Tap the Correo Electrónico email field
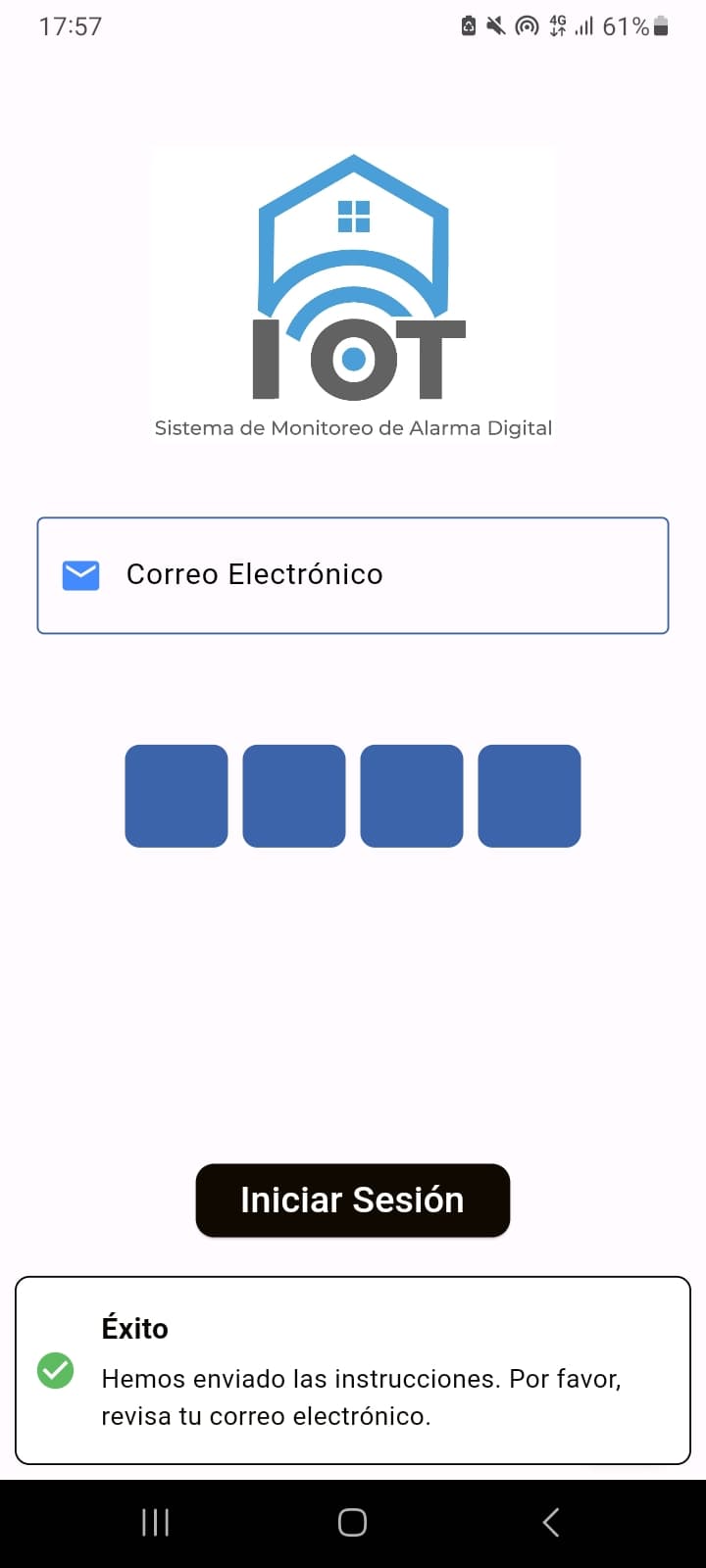706x1568 pixels. click(x=353, y=575)
